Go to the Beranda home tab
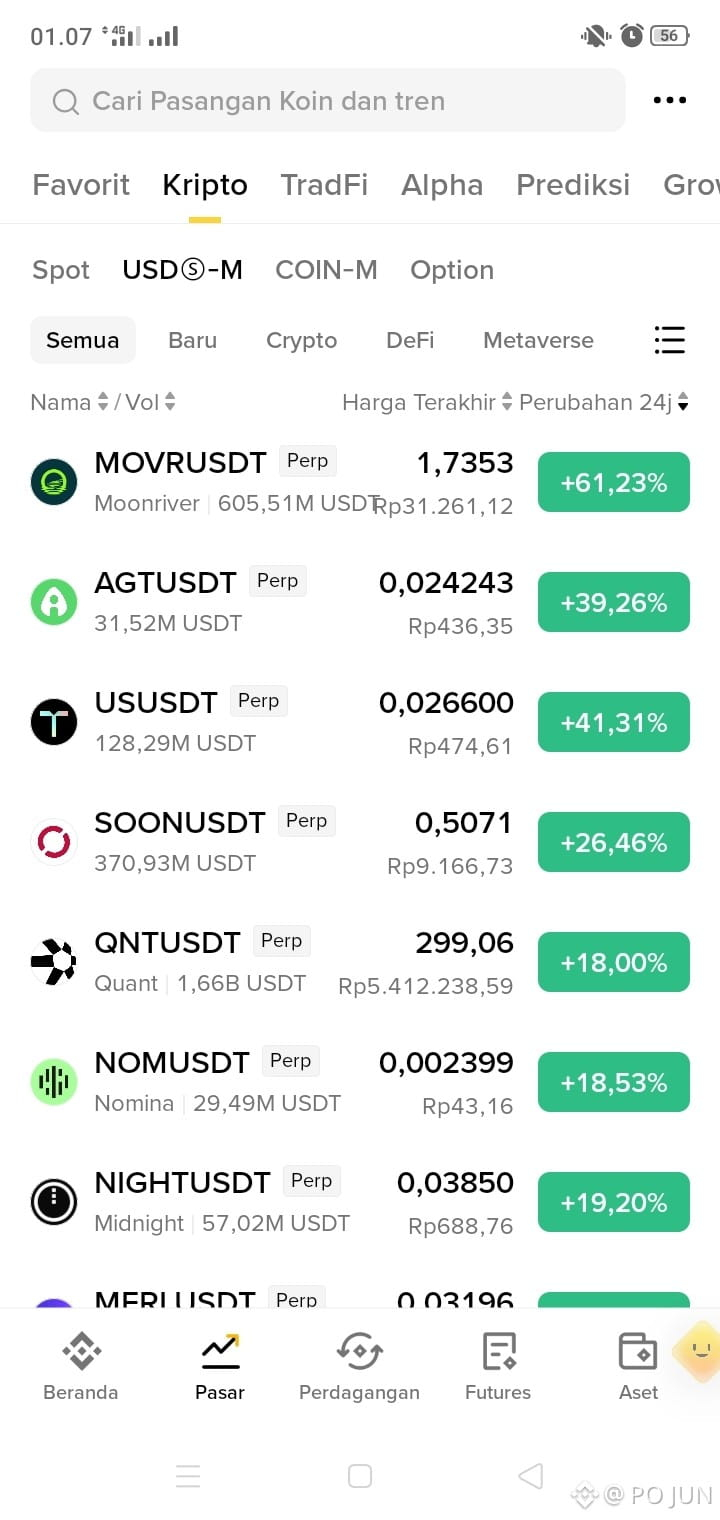 (x=81, y=1365)
